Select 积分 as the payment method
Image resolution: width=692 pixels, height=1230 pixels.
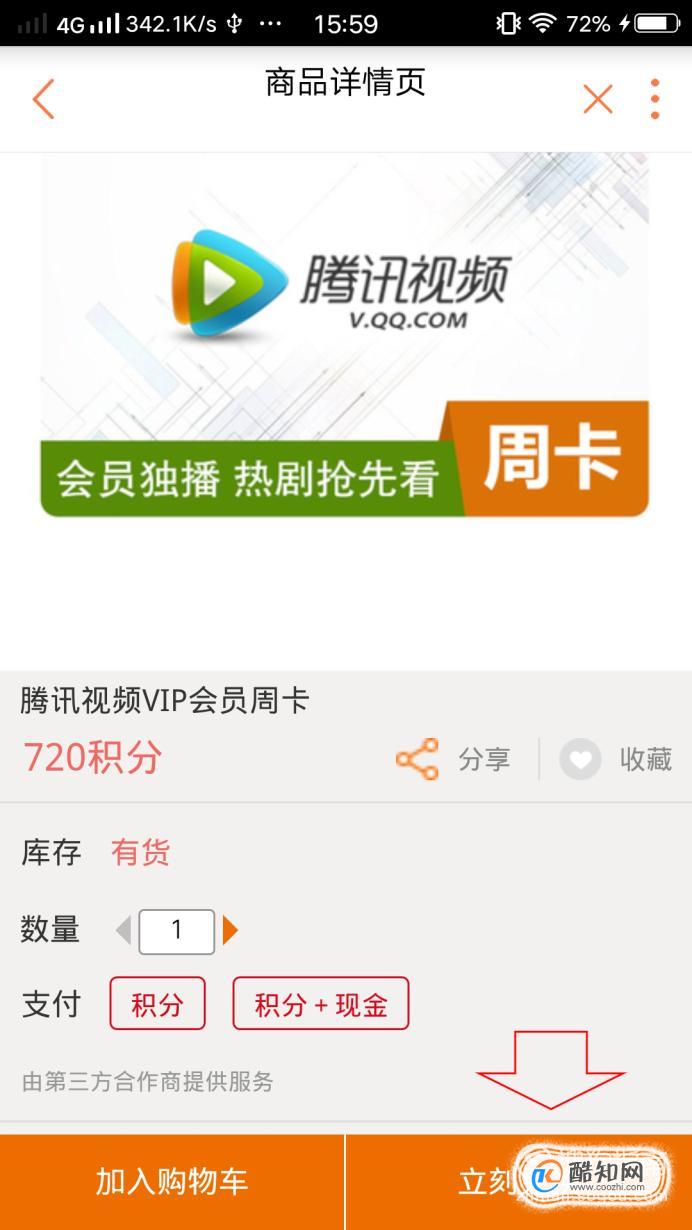click(x=157, y=1003)
